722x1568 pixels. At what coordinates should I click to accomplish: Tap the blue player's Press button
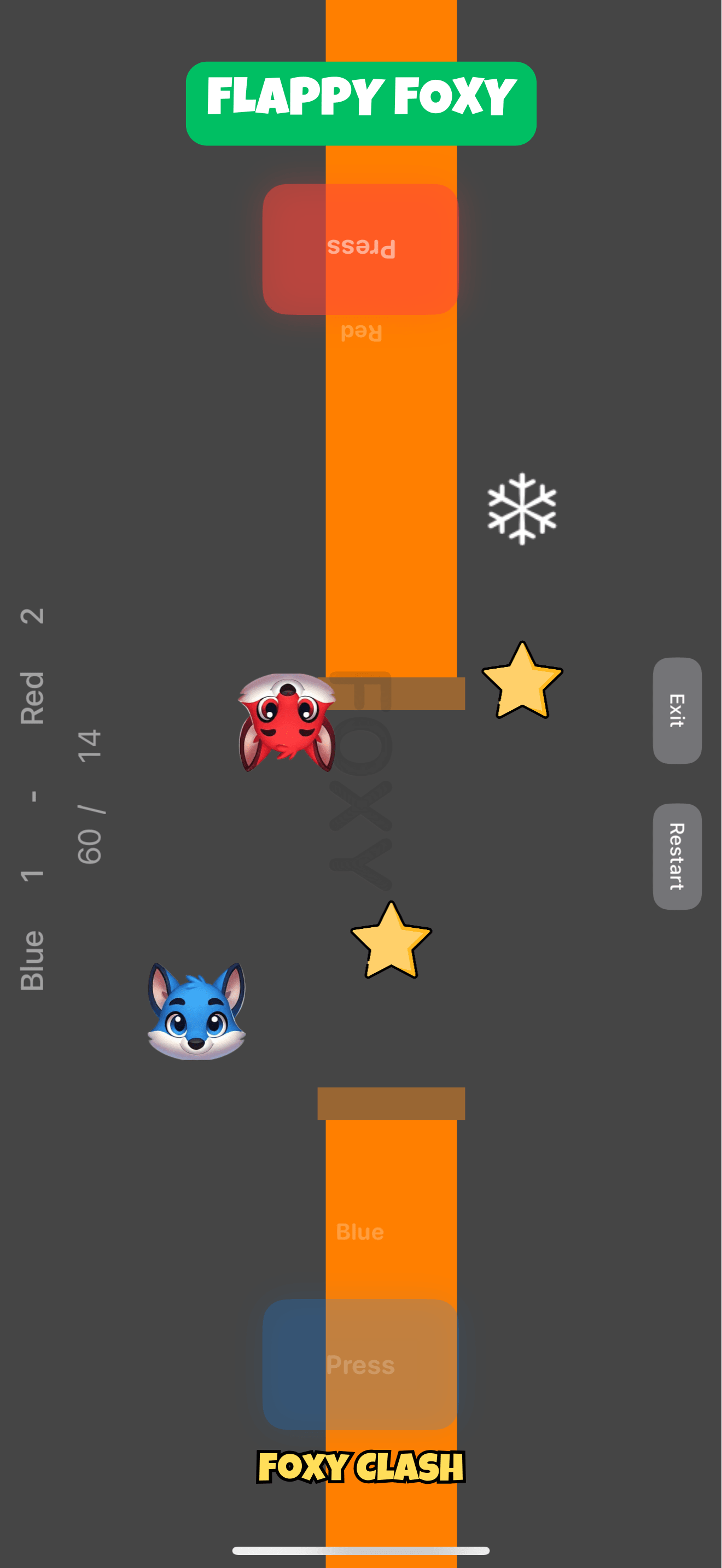pyautogui.click(x=360, y=1364)
